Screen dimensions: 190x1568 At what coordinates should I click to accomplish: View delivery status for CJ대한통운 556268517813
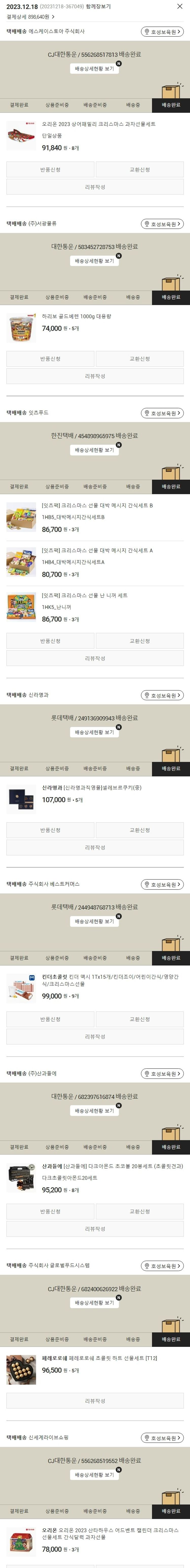[94, 69]
